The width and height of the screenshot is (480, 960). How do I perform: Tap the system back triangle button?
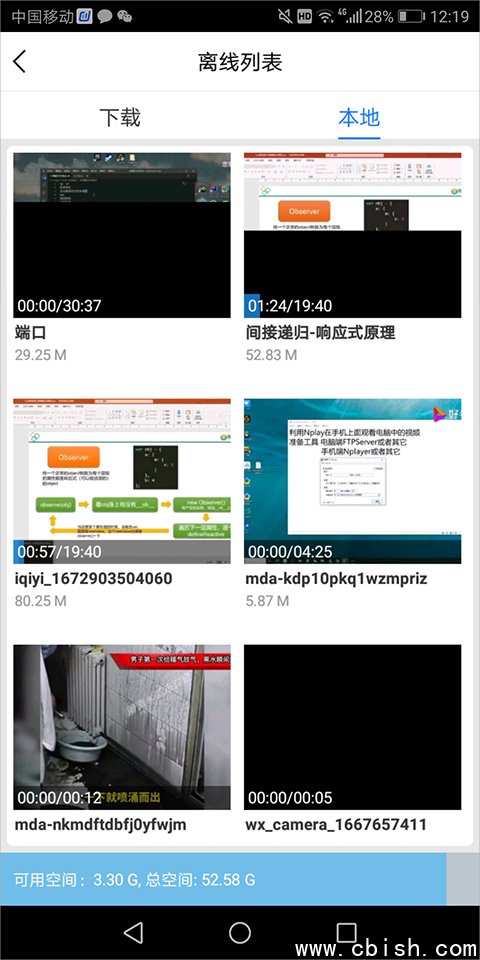click(133, 932)
